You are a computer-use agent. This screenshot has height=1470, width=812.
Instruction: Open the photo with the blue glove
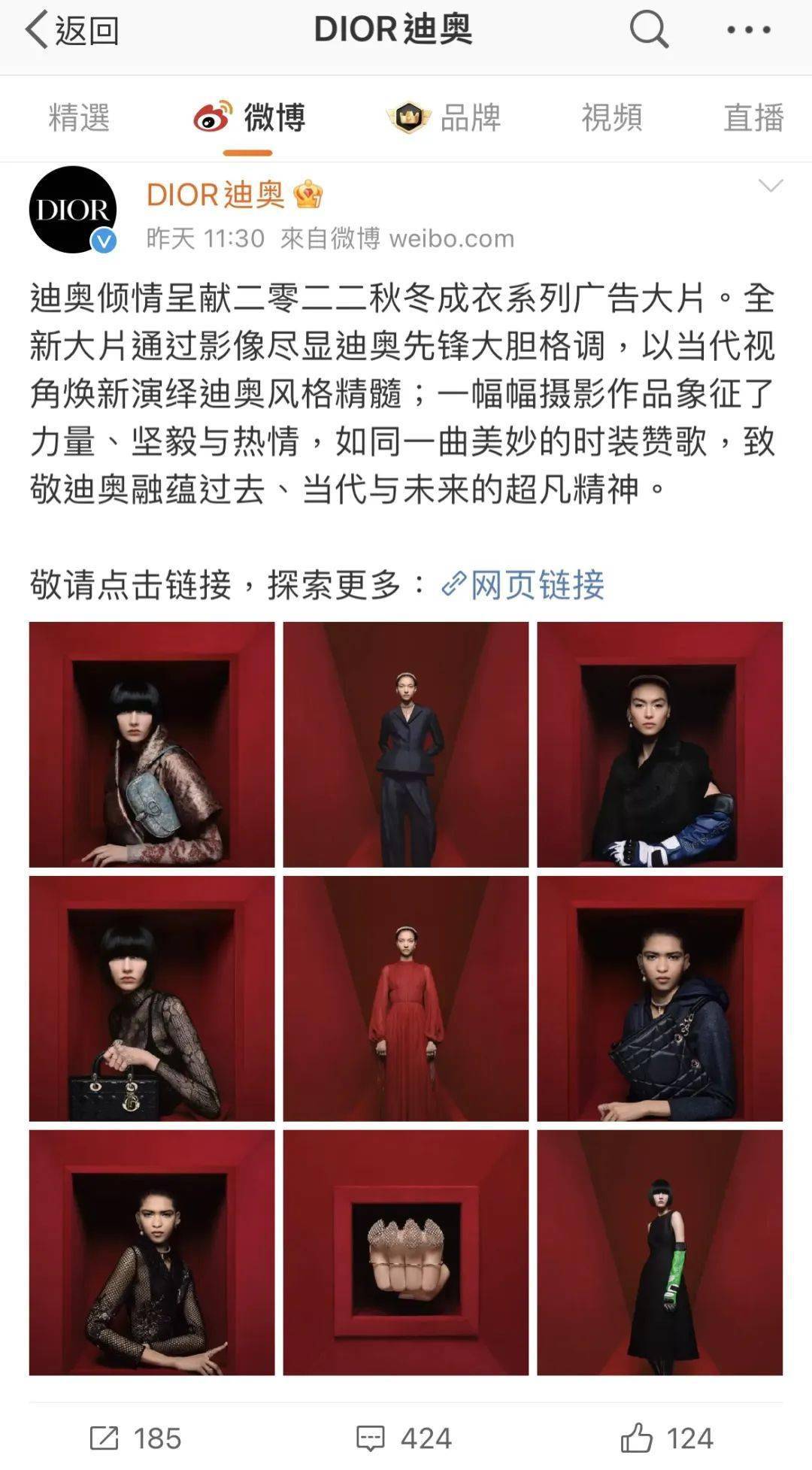click(x=660, y=744)
